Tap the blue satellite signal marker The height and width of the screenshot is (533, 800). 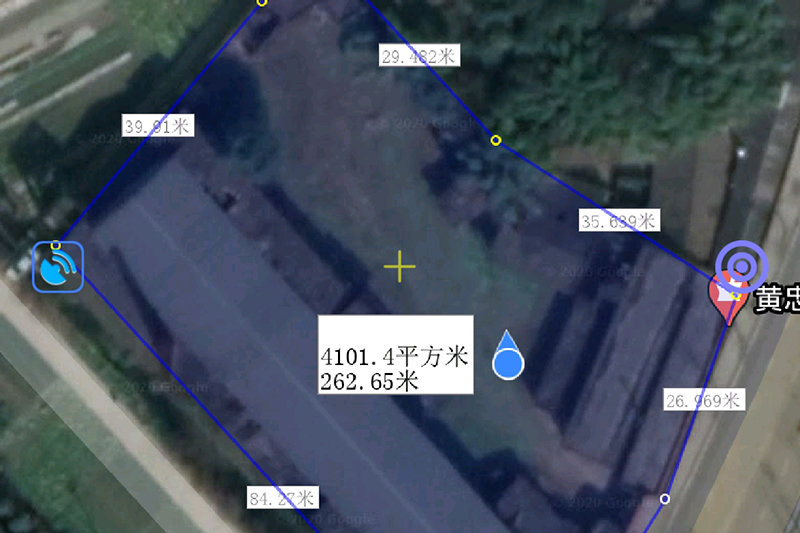click(x=58, y=268)
